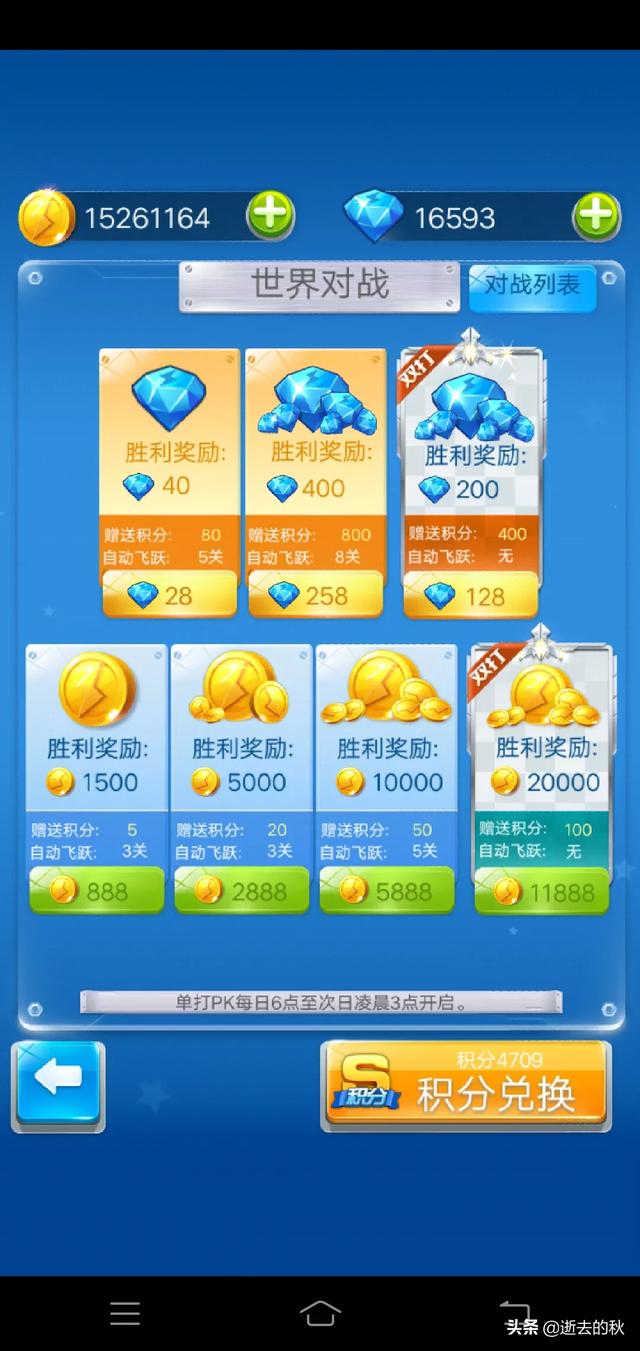Image resolution: width=640 pixels, height=1351 pixels.
Task: Enter the 5888 coin match
Action: 386,890
